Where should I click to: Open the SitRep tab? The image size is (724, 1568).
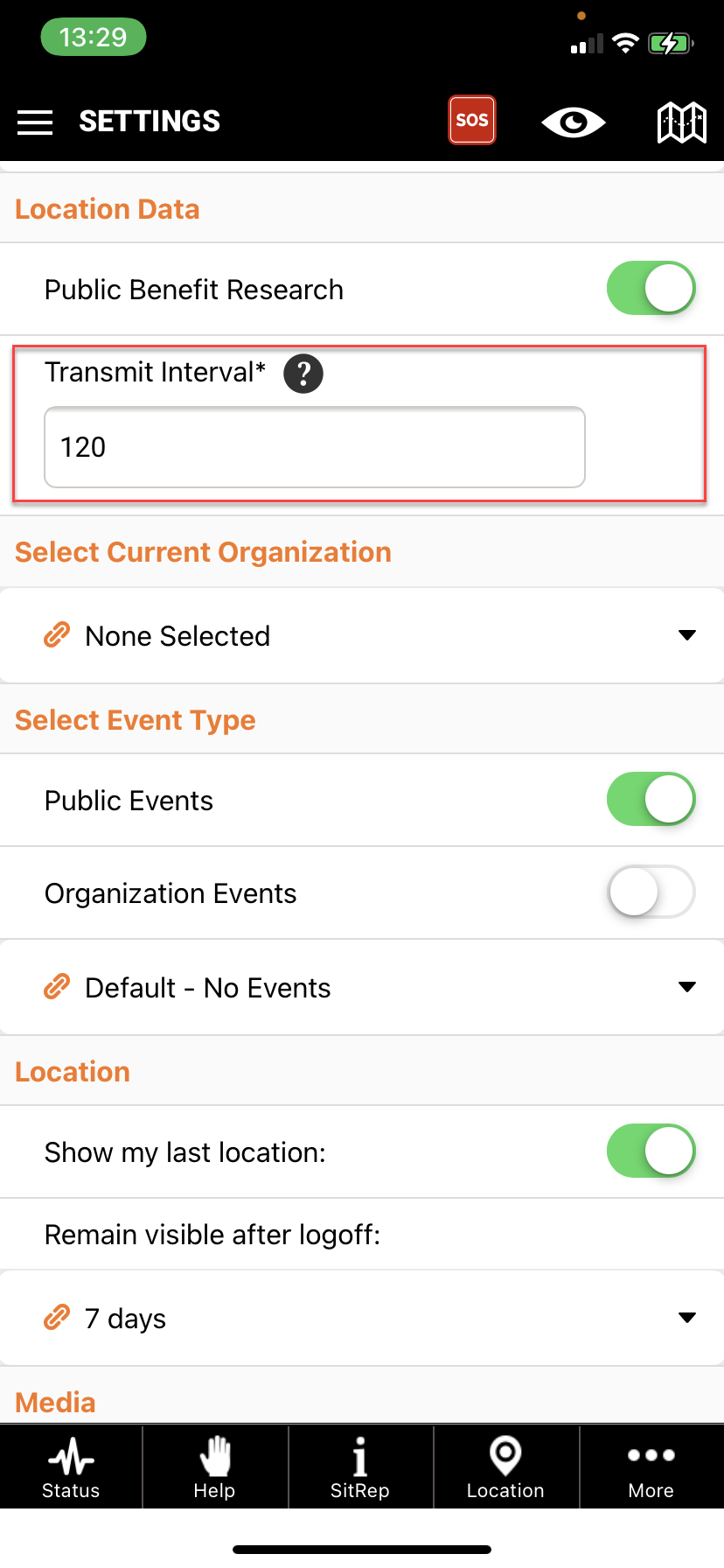click(360, 1468)
